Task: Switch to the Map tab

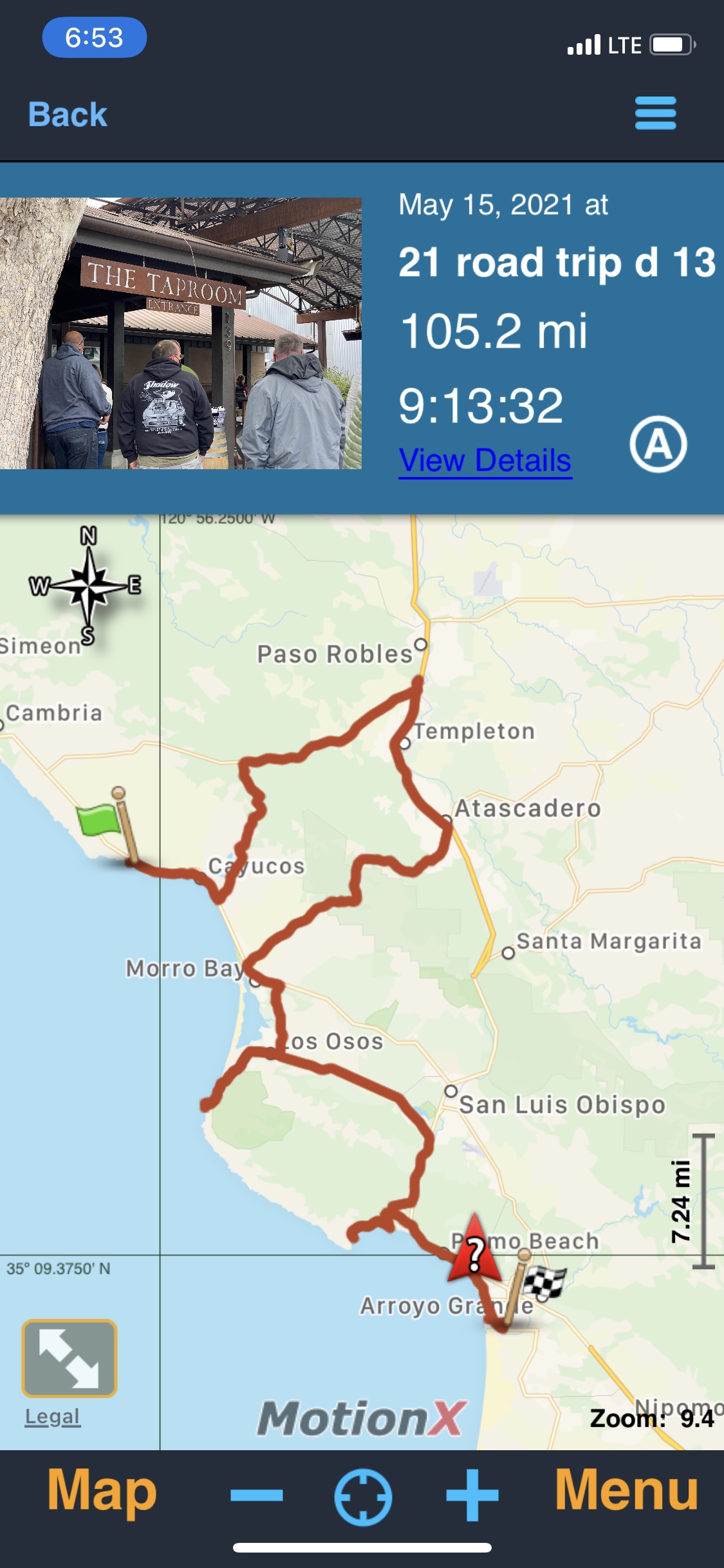Action: [x=102, y=1491]
